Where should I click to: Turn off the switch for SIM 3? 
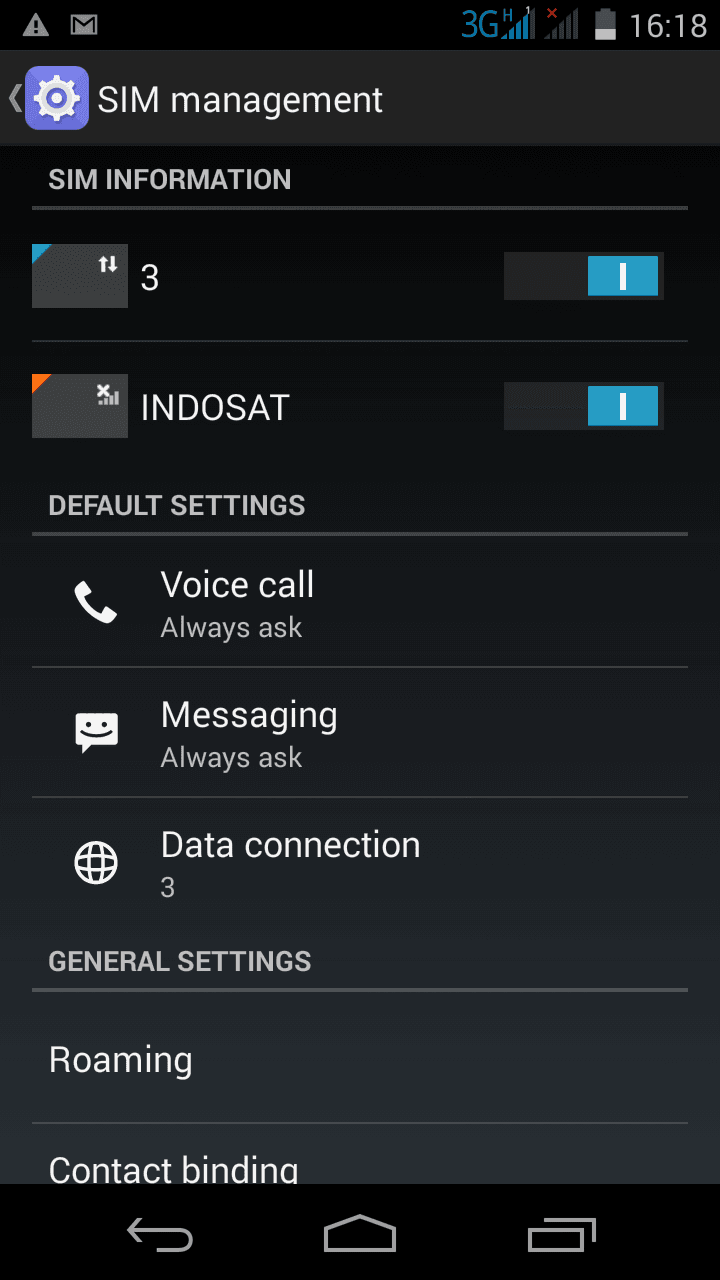[x=584, y=277]
